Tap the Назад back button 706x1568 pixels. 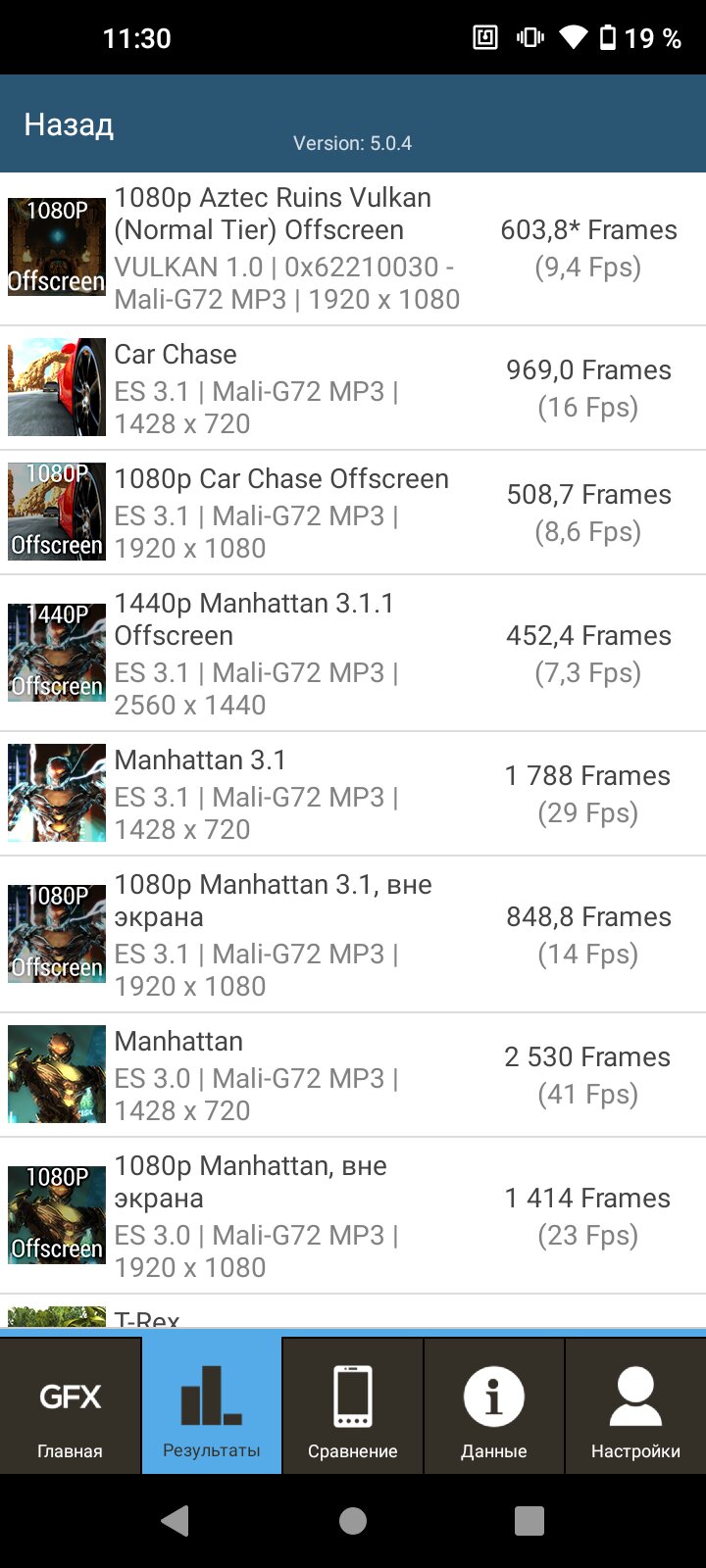[69, 124]
